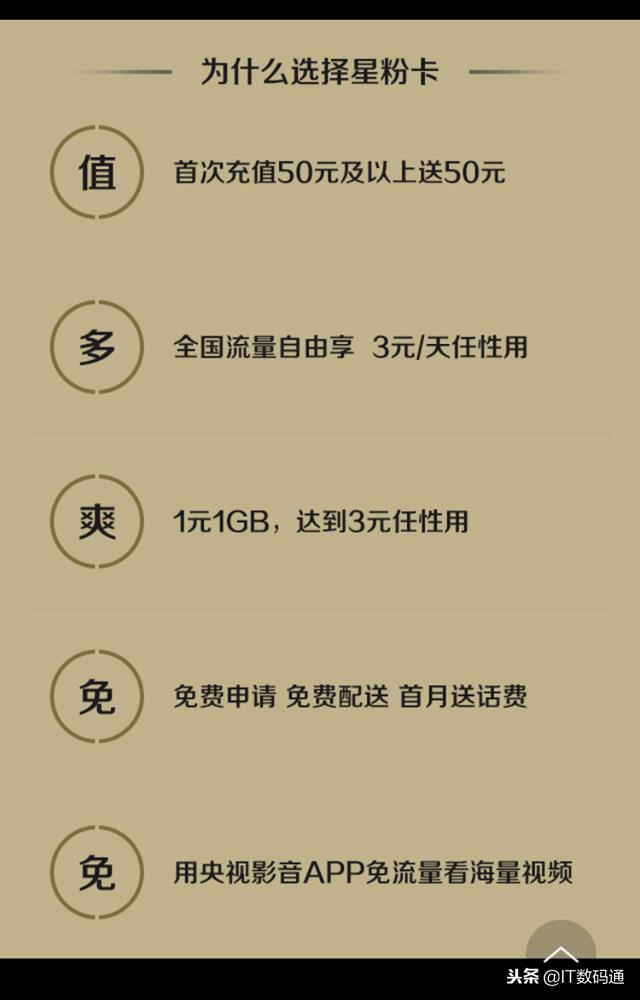Tap the back-to-top arrow button
Screen dimensions: 640x1000
click(561, 943)
